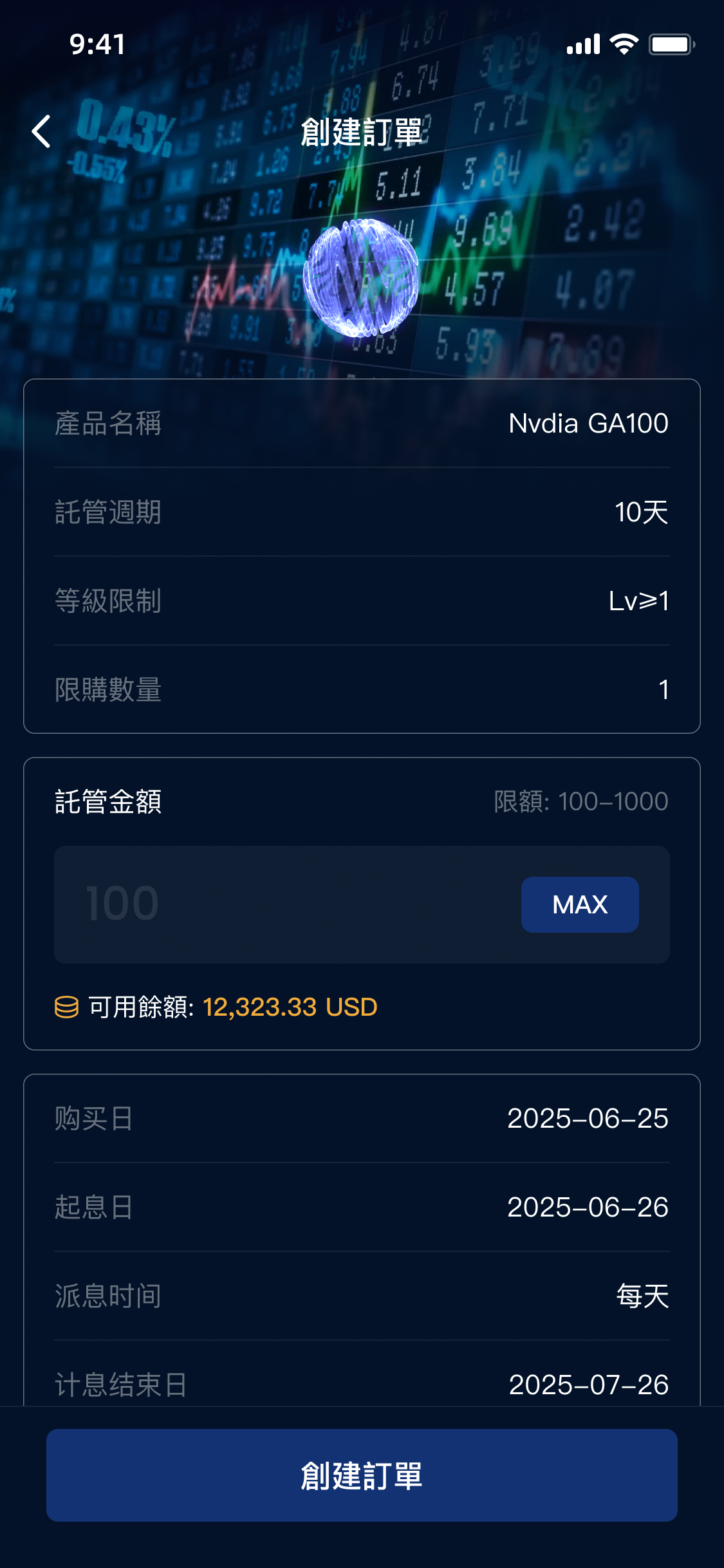The height and width of the screenshot is (1568, 724).
Task: Submit with the bottom 創建訂單 button
Action: (x=362, y=1475)
